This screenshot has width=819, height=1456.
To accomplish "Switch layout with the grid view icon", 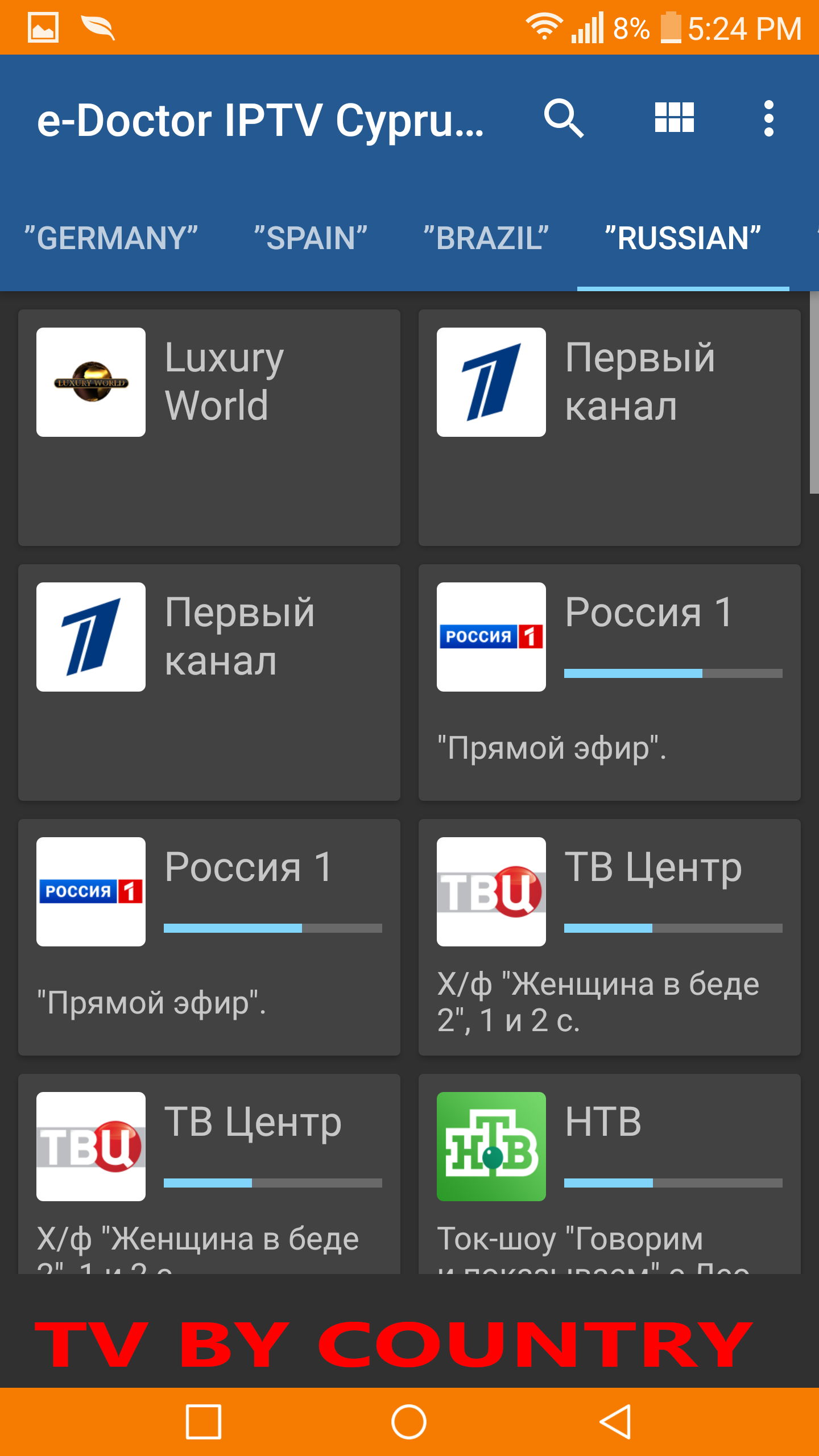I will click(674, 118).
